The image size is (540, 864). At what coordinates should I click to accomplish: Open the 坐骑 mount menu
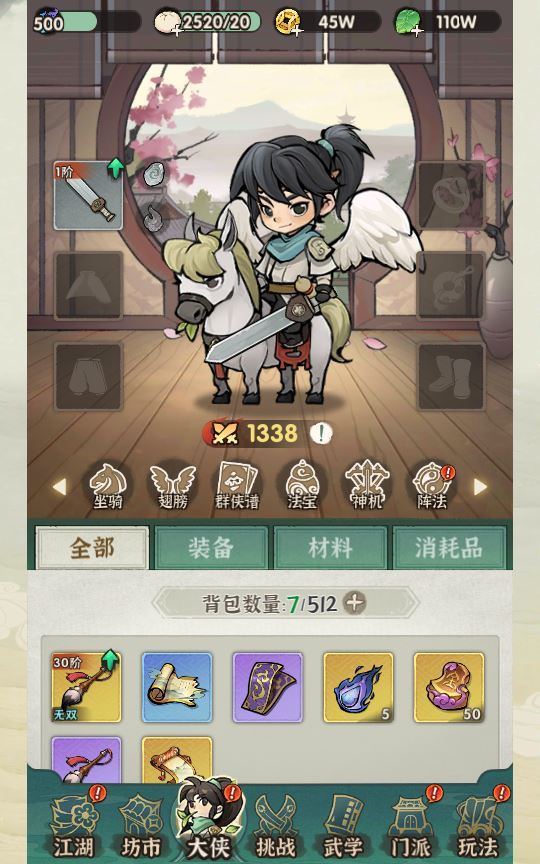point(108,487)
